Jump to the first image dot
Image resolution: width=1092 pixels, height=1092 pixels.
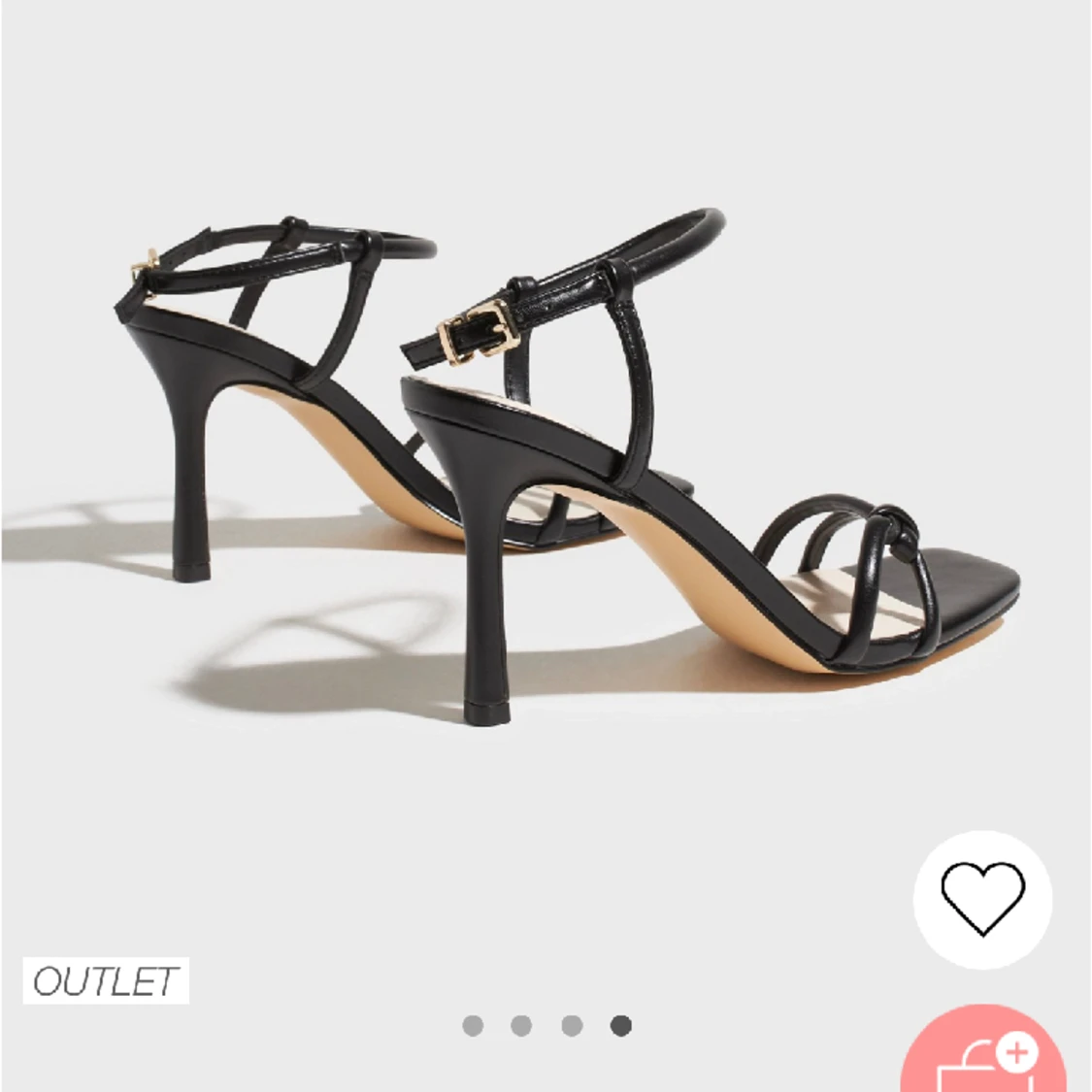click(x=473, y=1025)
